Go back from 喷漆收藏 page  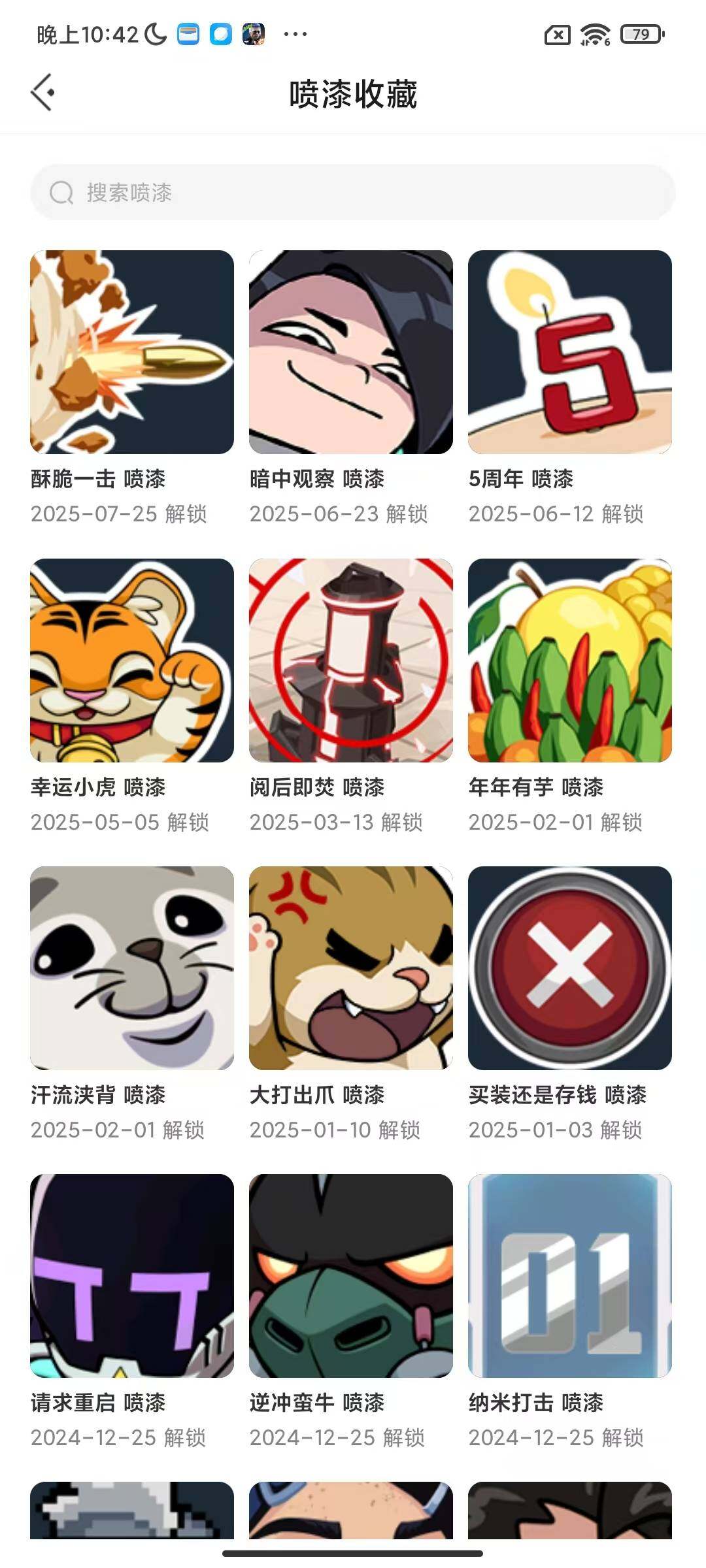(x=43, y=93)
